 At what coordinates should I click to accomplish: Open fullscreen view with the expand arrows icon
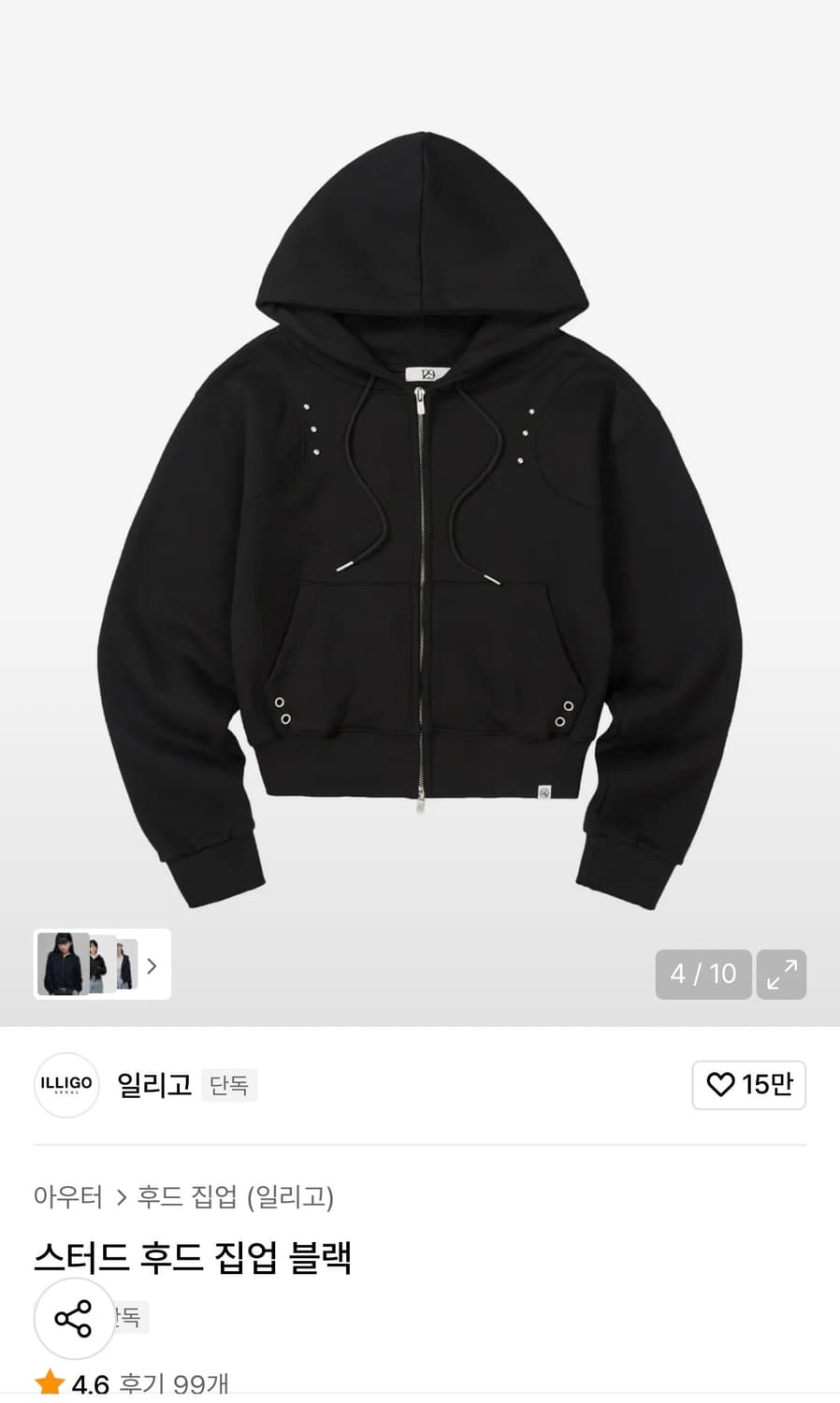point(782,975)
